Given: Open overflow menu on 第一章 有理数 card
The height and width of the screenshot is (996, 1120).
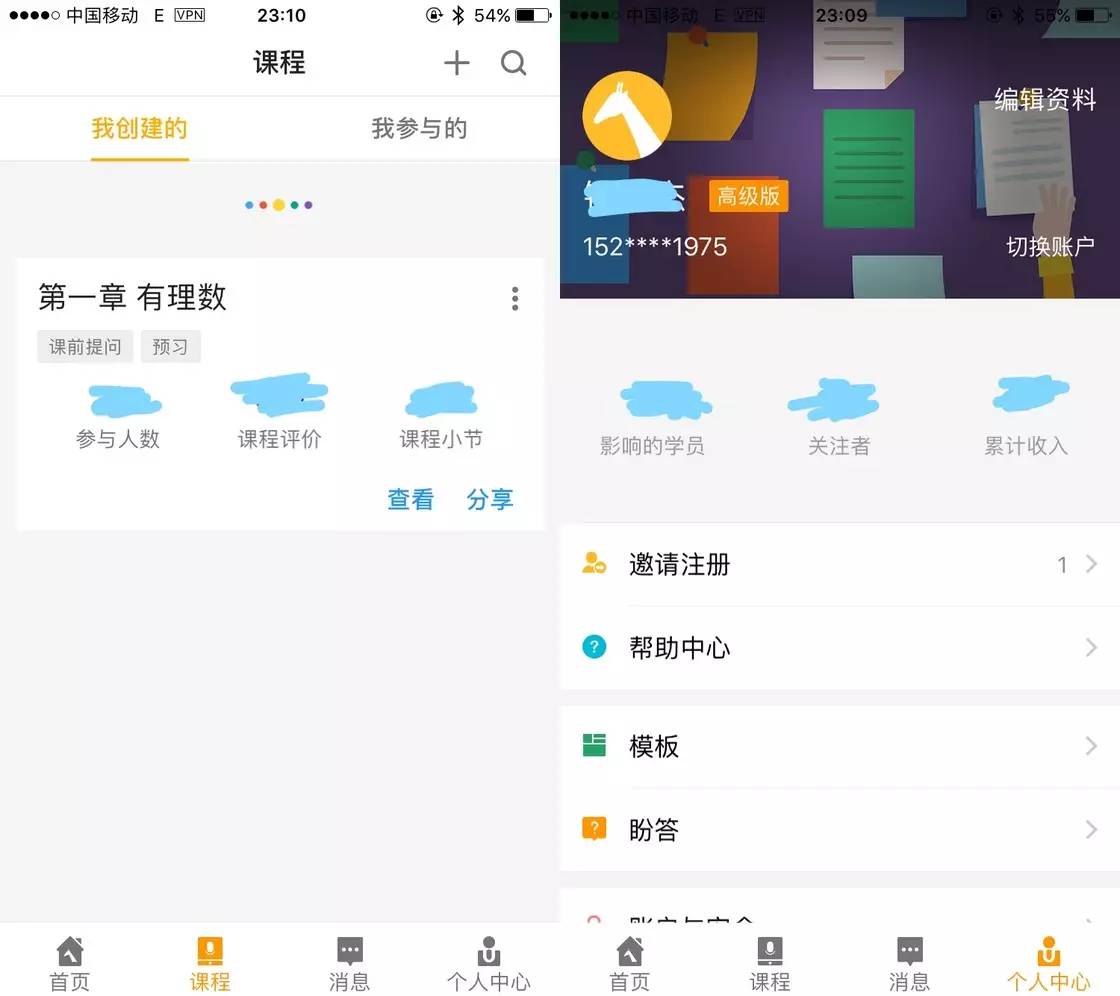Looking at the screenshot, I should point(515,298).
